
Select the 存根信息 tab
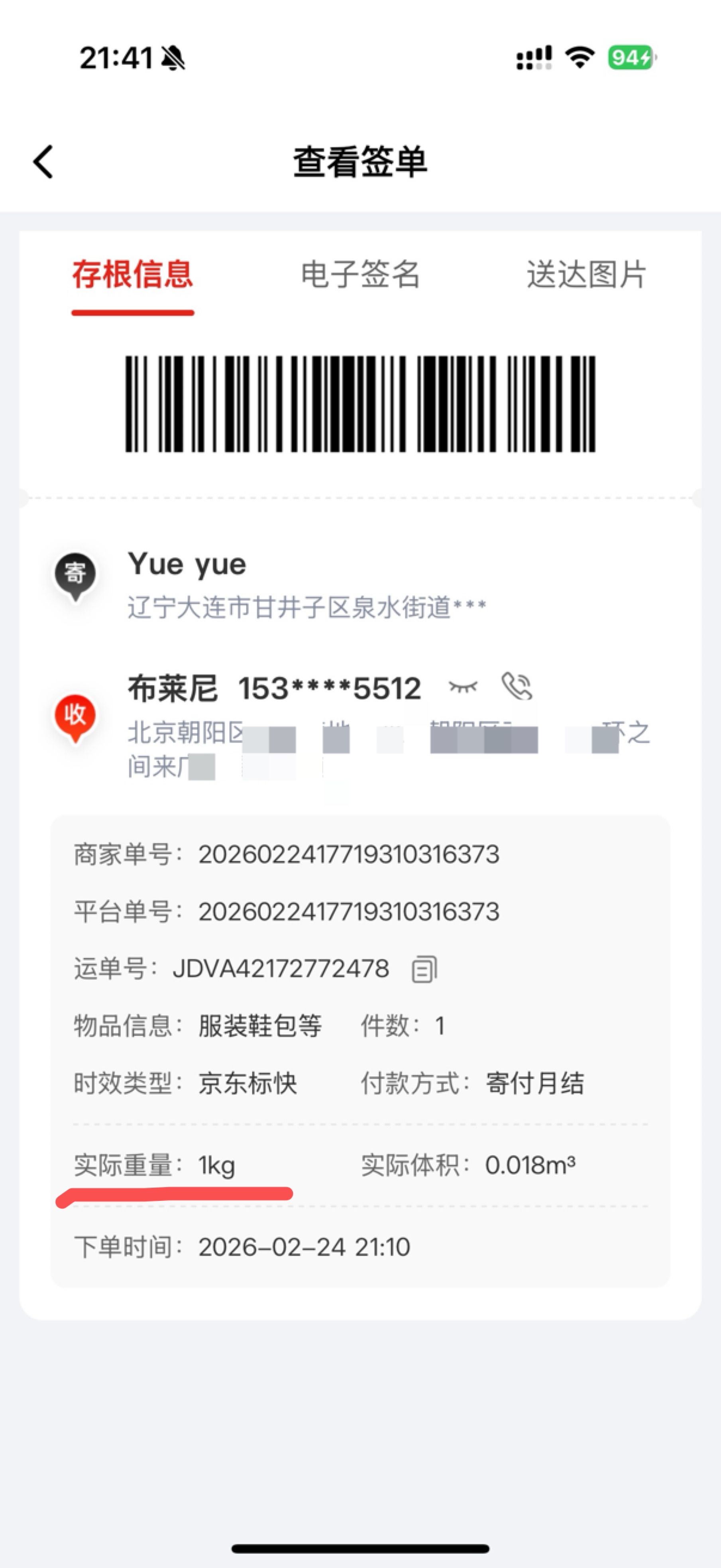click(x=133, y=275)
